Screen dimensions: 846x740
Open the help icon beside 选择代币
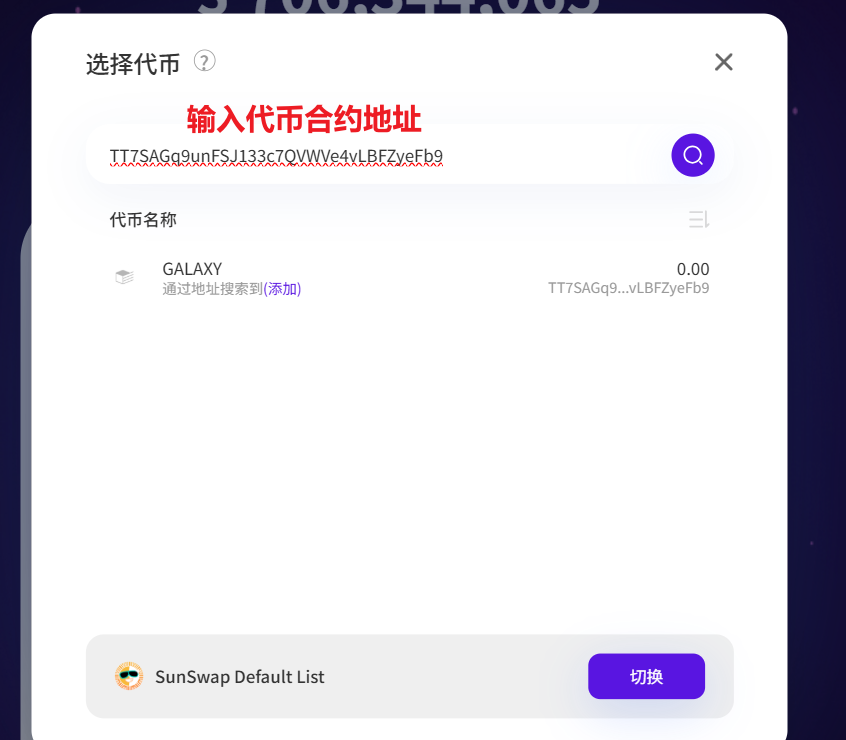(x=204, y=62)
